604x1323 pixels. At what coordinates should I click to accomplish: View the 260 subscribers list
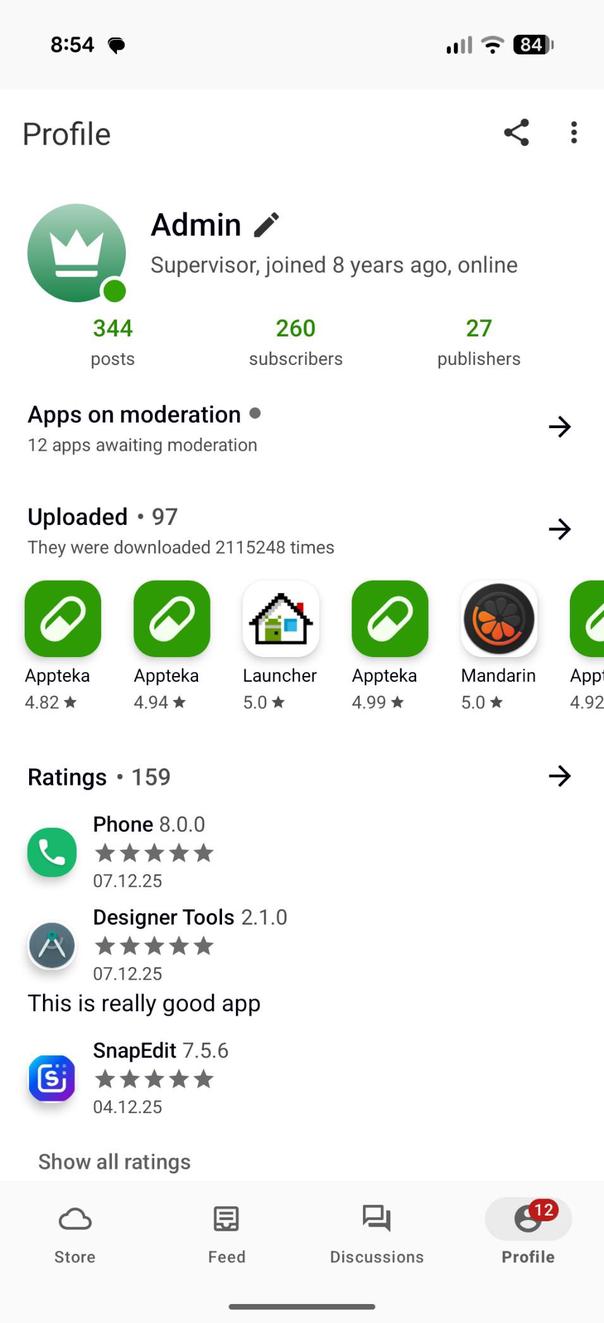click(x=295, y=341)
